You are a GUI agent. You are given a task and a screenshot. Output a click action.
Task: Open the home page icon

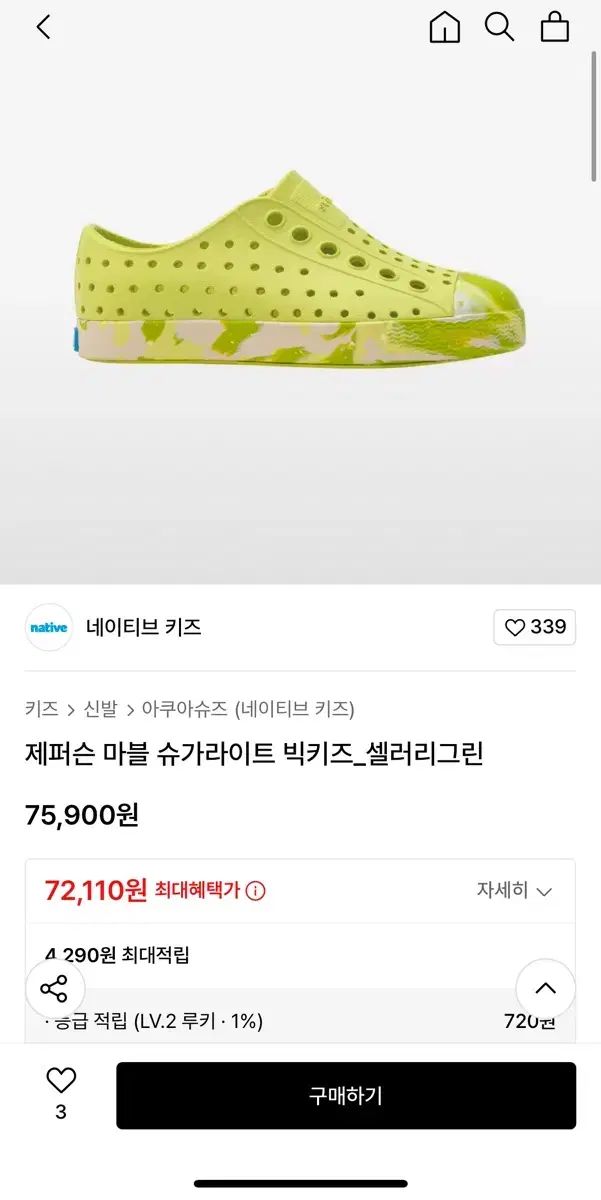tap(444, 27)
